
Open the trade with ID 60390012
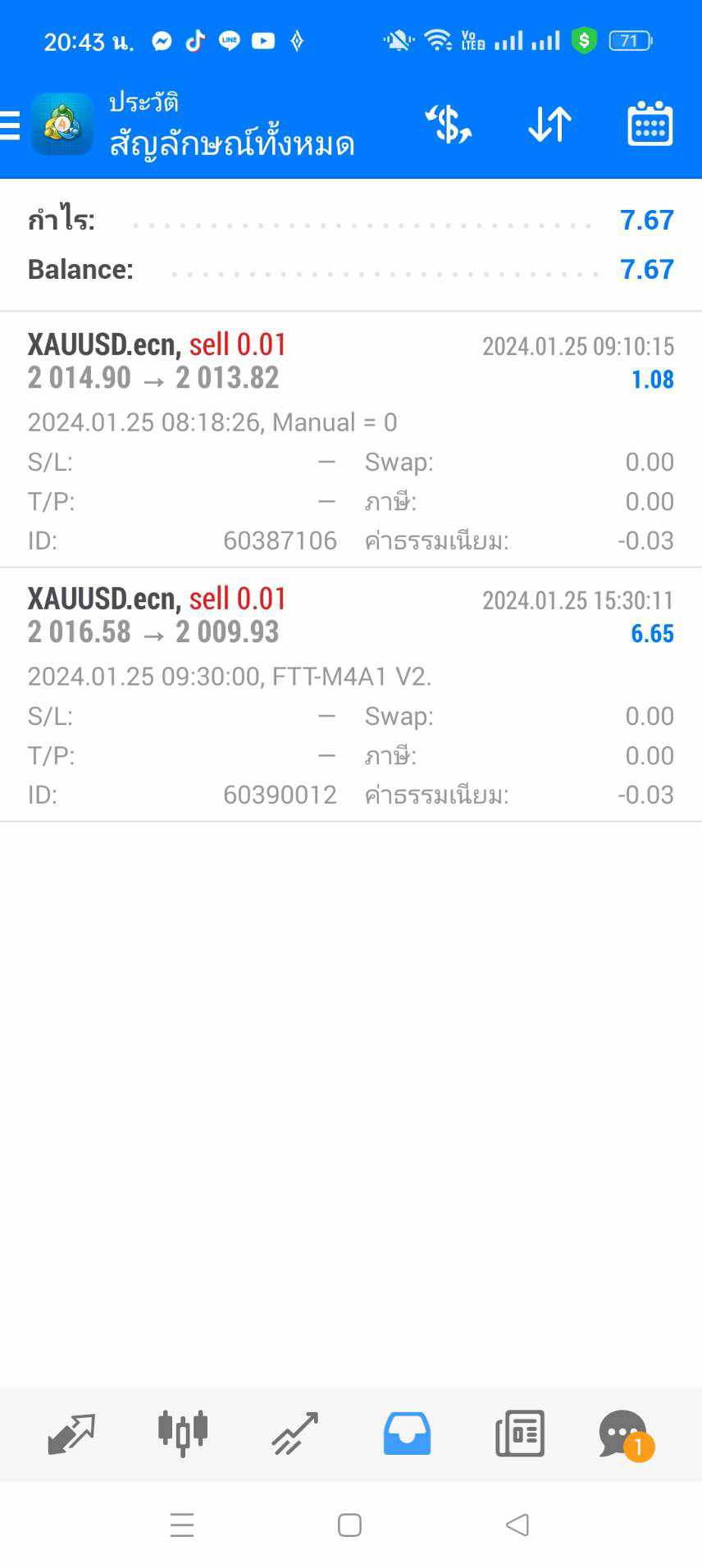click(x=351, y=695)
